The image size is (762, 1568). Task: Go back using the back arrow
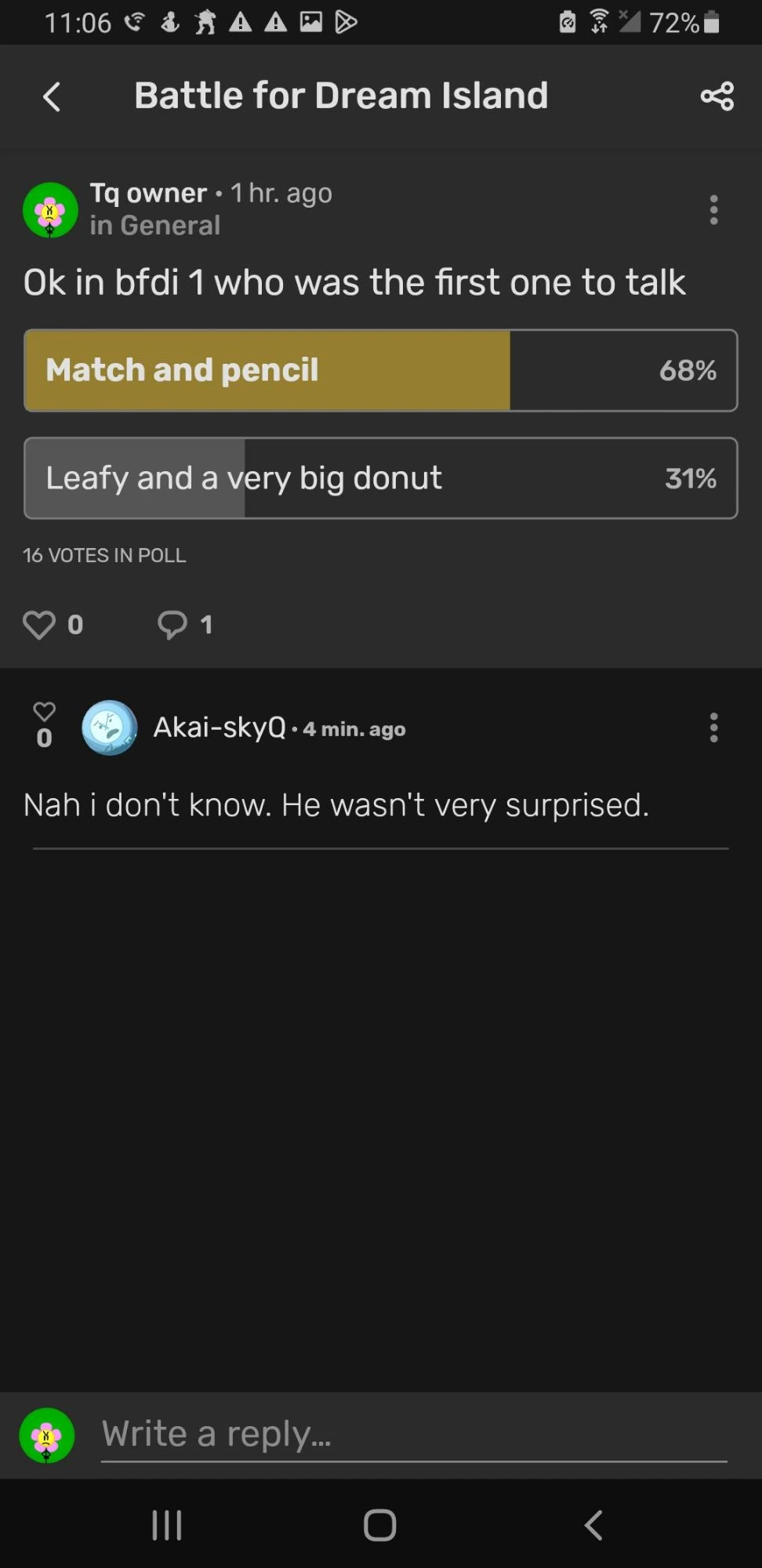[x=51, y=96]
